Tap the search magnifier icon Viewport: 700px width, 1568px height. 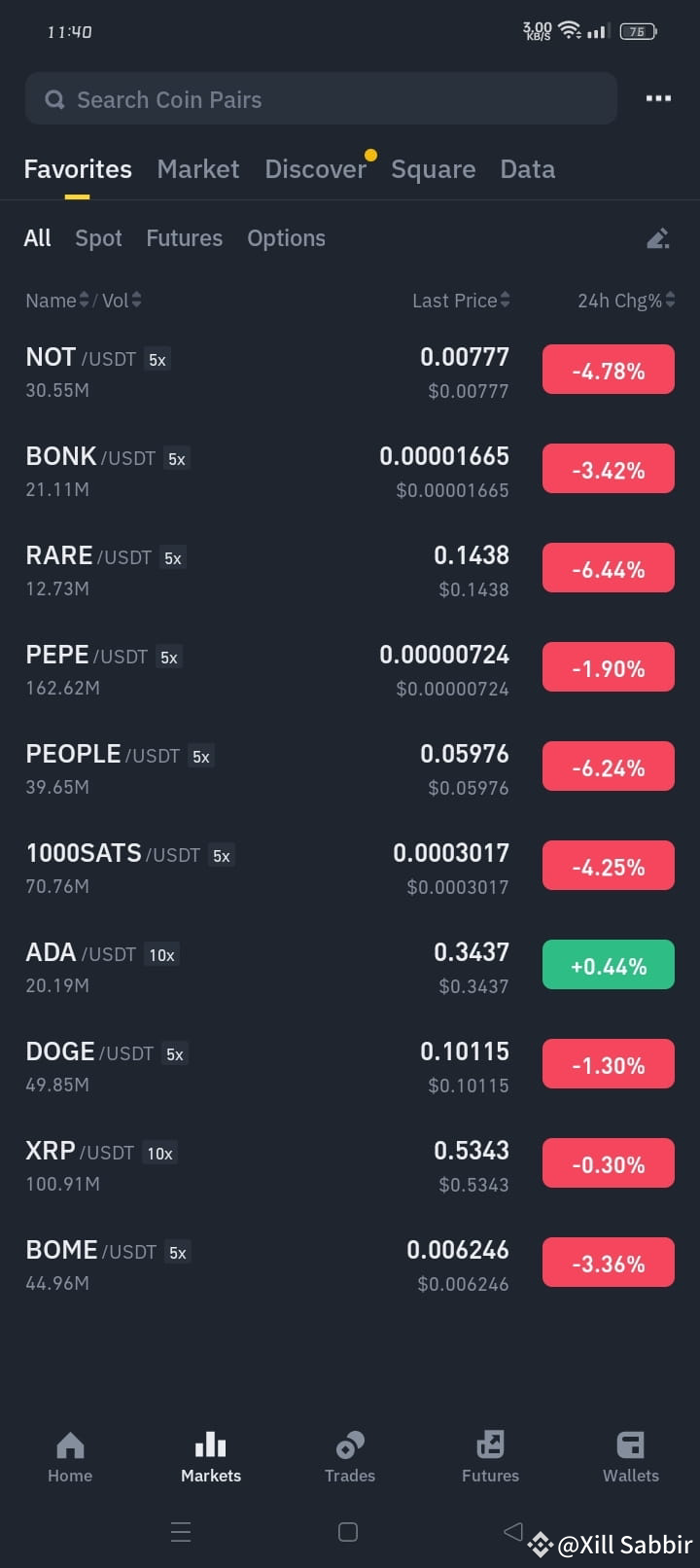54,98
